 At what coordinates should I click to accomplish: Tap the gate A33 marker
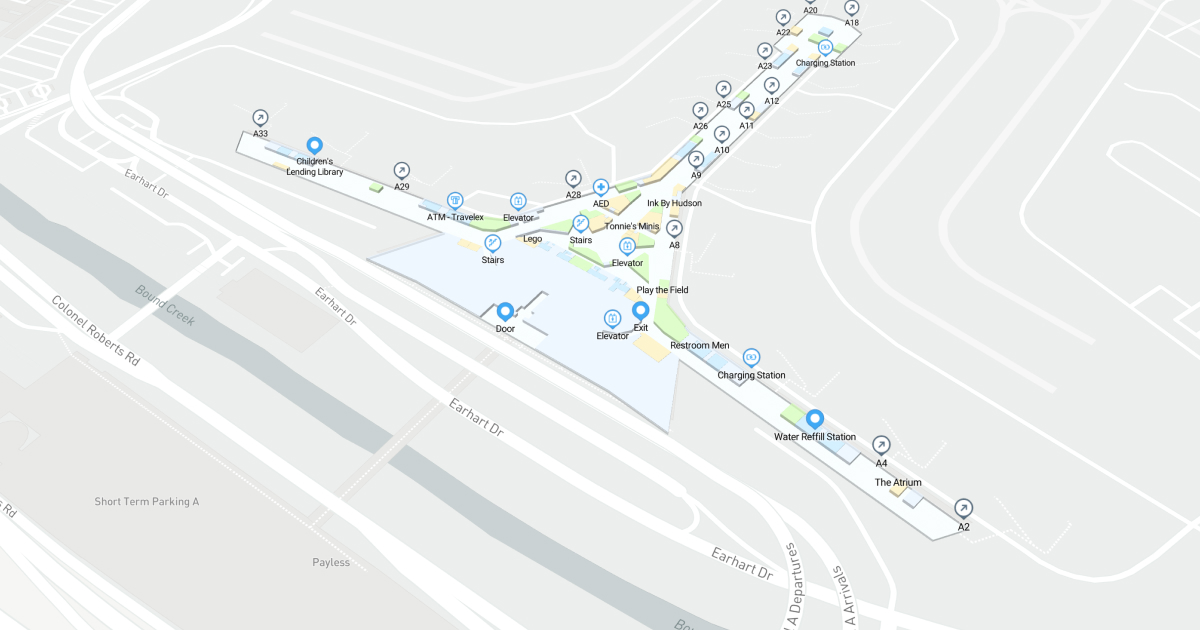260,118
